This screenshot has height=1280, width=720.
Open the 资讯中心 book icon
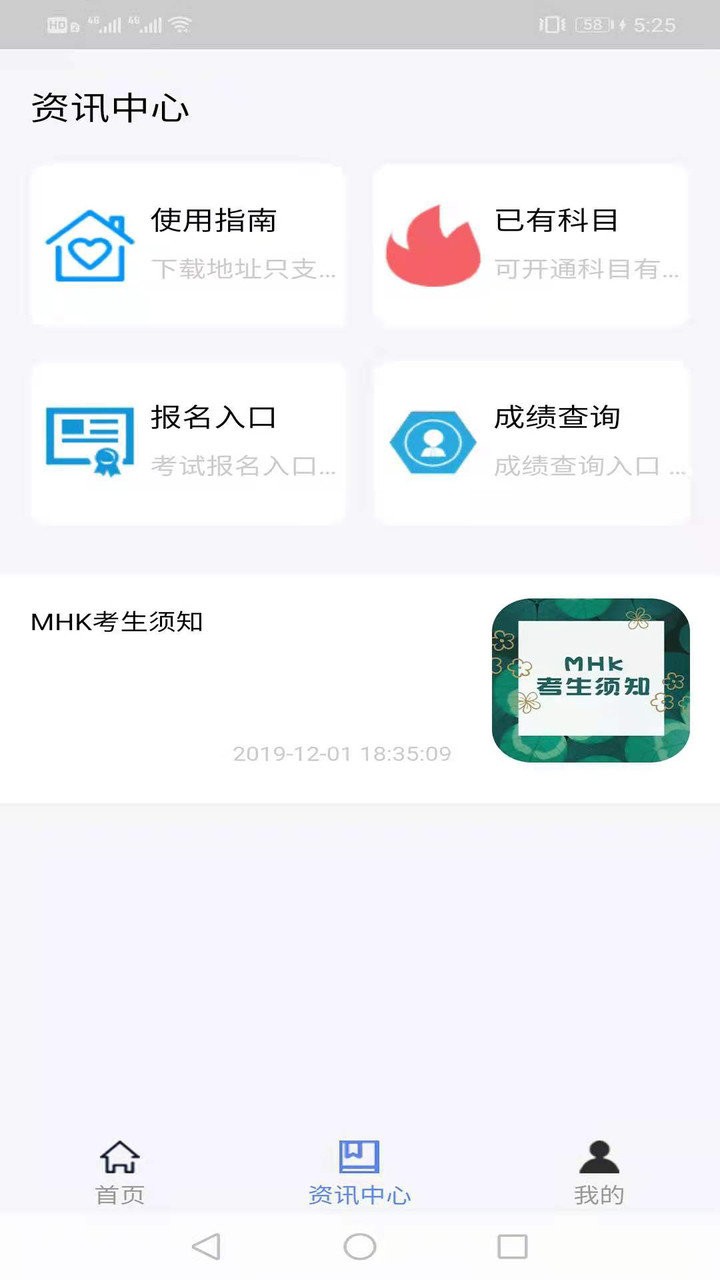point(359,1155)
